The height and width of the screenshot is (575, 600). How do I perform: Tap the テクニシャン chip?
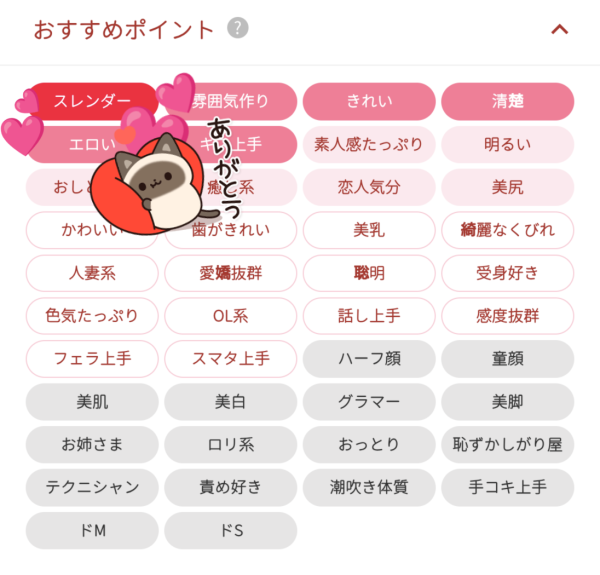tap(92, 488)
